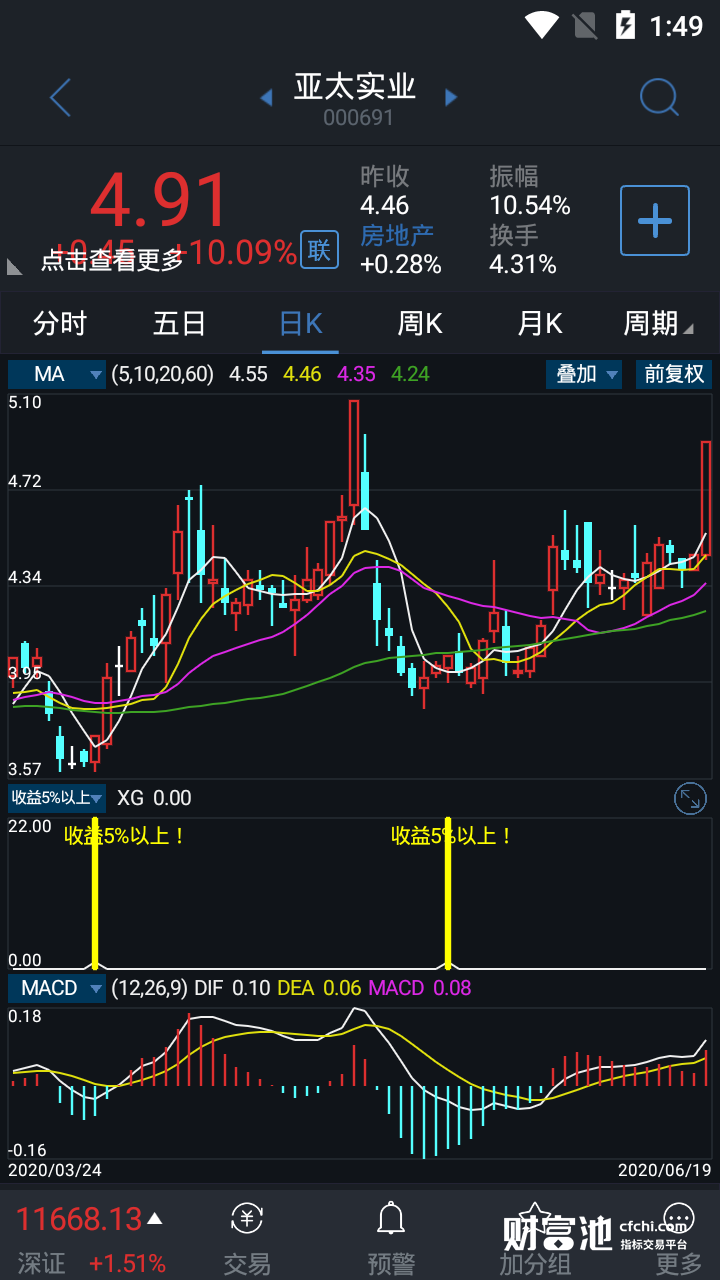The height and width of the screenshot is (1280, 720).
Task: Switch to the 周K tab
Action: (x=420, y=323)
